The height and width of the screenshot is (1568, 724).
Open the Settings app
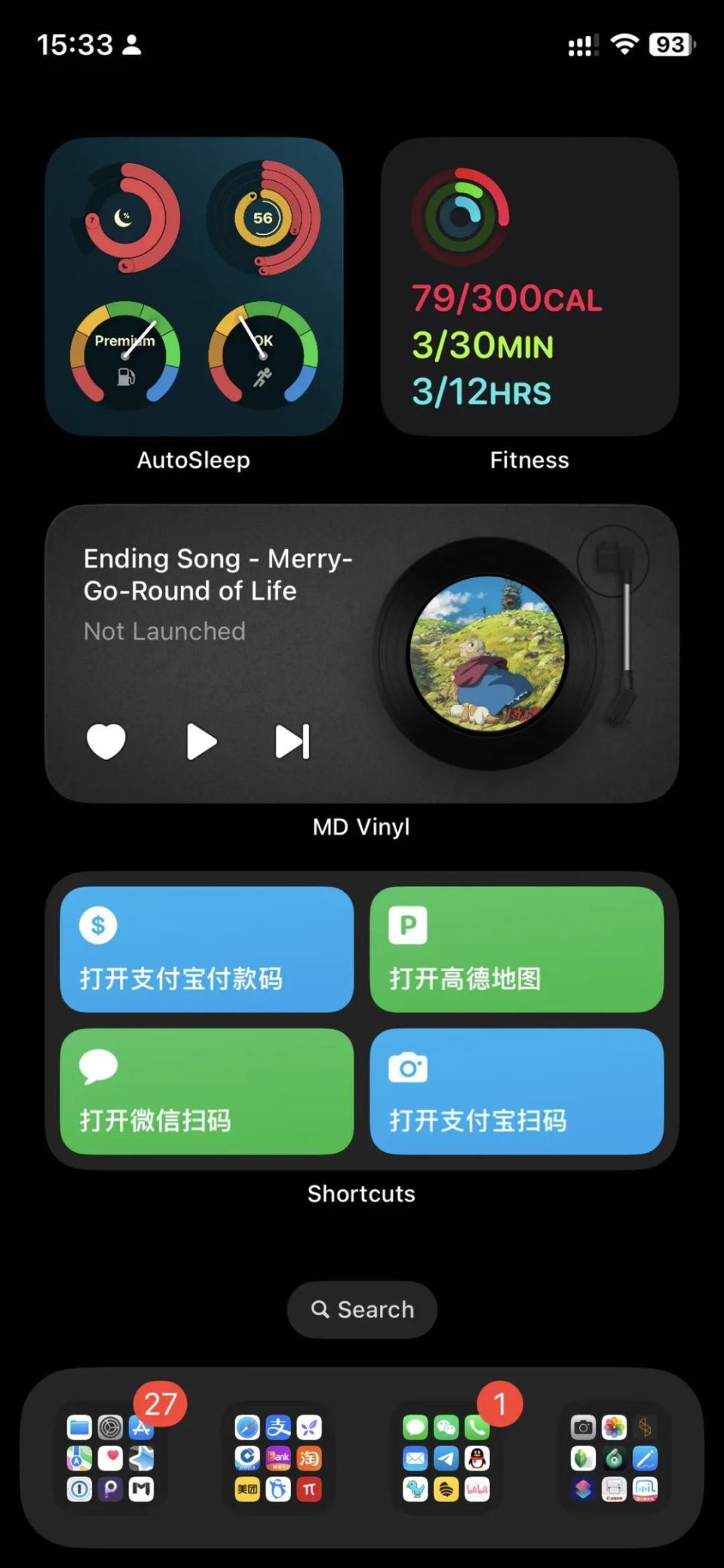(x=110, y=1428)
